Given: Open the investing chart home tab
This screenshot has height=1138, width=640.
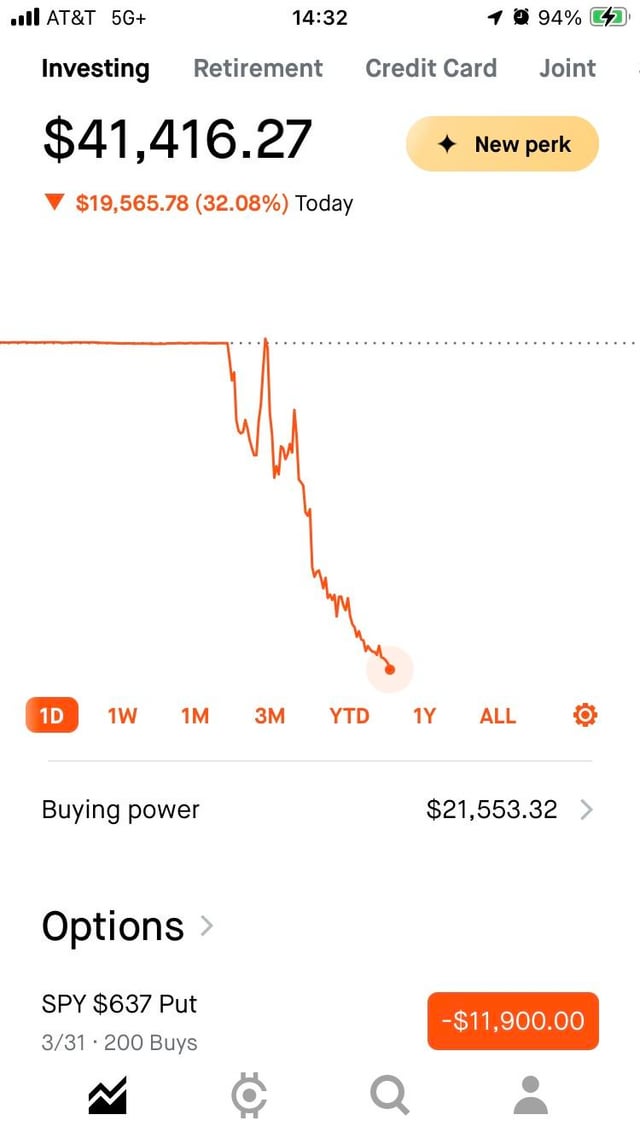Looking at the screenshot, I should pos(107,1096).
